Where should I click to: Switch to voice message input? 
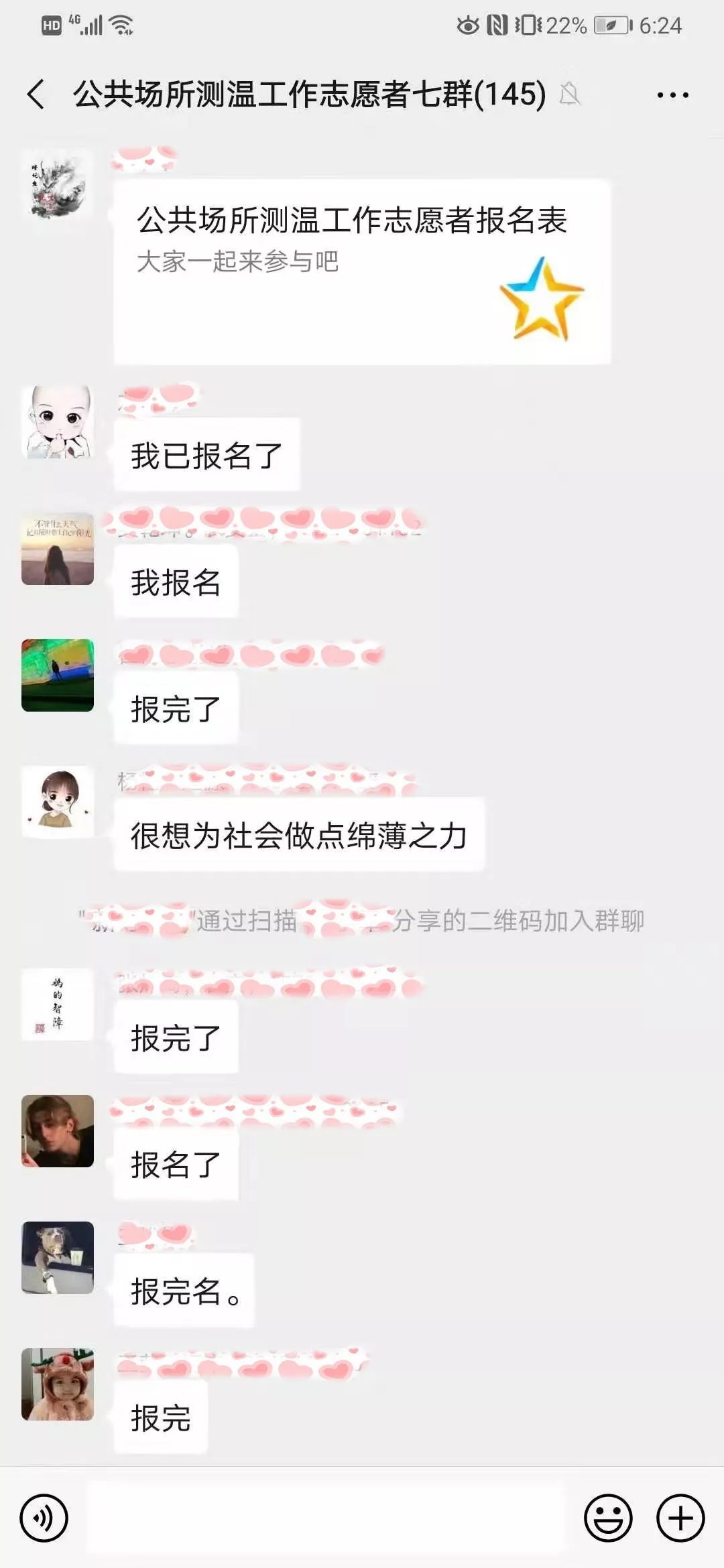coord(44,1518)
